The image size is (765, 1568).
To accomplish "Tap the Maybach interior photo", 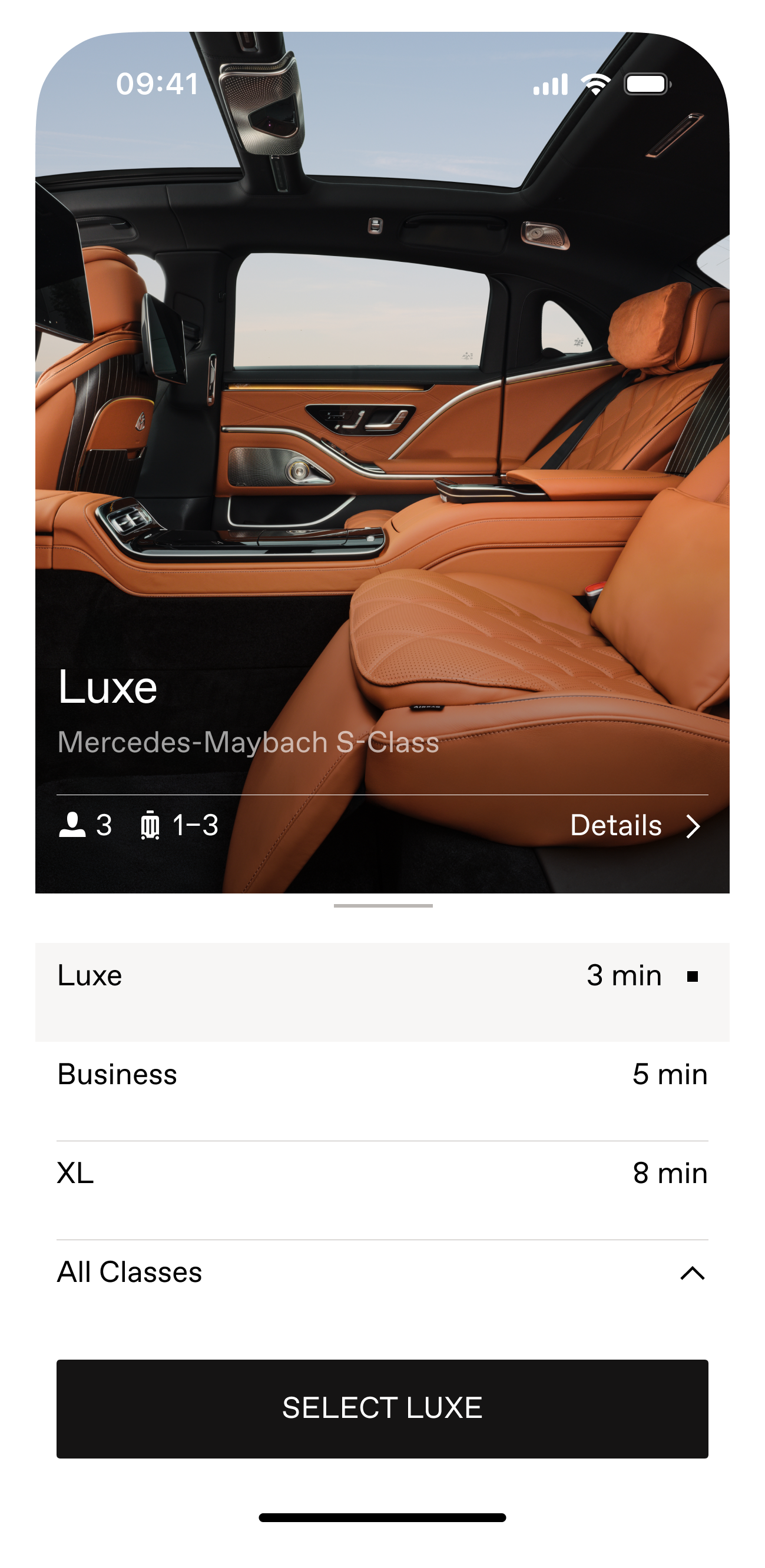I will (x=383, y=426).
